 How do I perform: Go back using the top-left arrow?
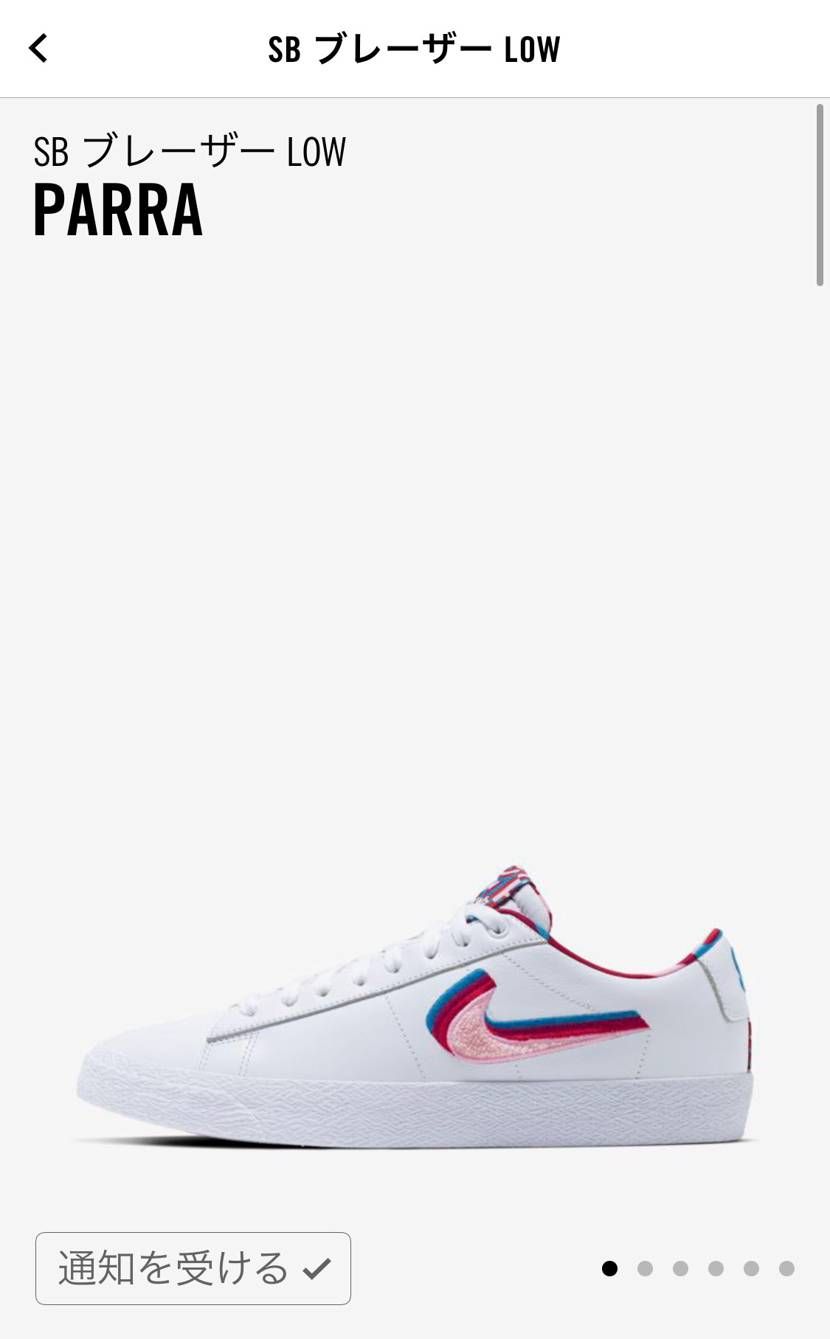[38, 48]
